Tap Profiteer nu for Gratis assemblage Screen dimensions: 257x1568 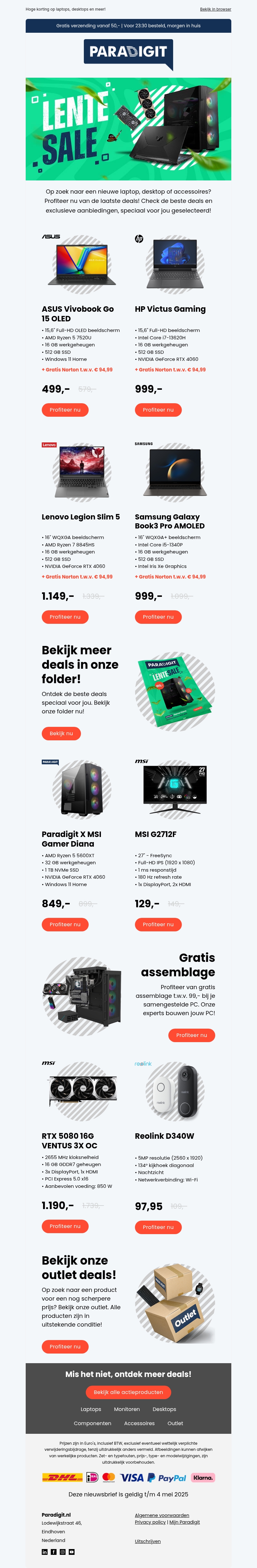[x=191, y=1035]
